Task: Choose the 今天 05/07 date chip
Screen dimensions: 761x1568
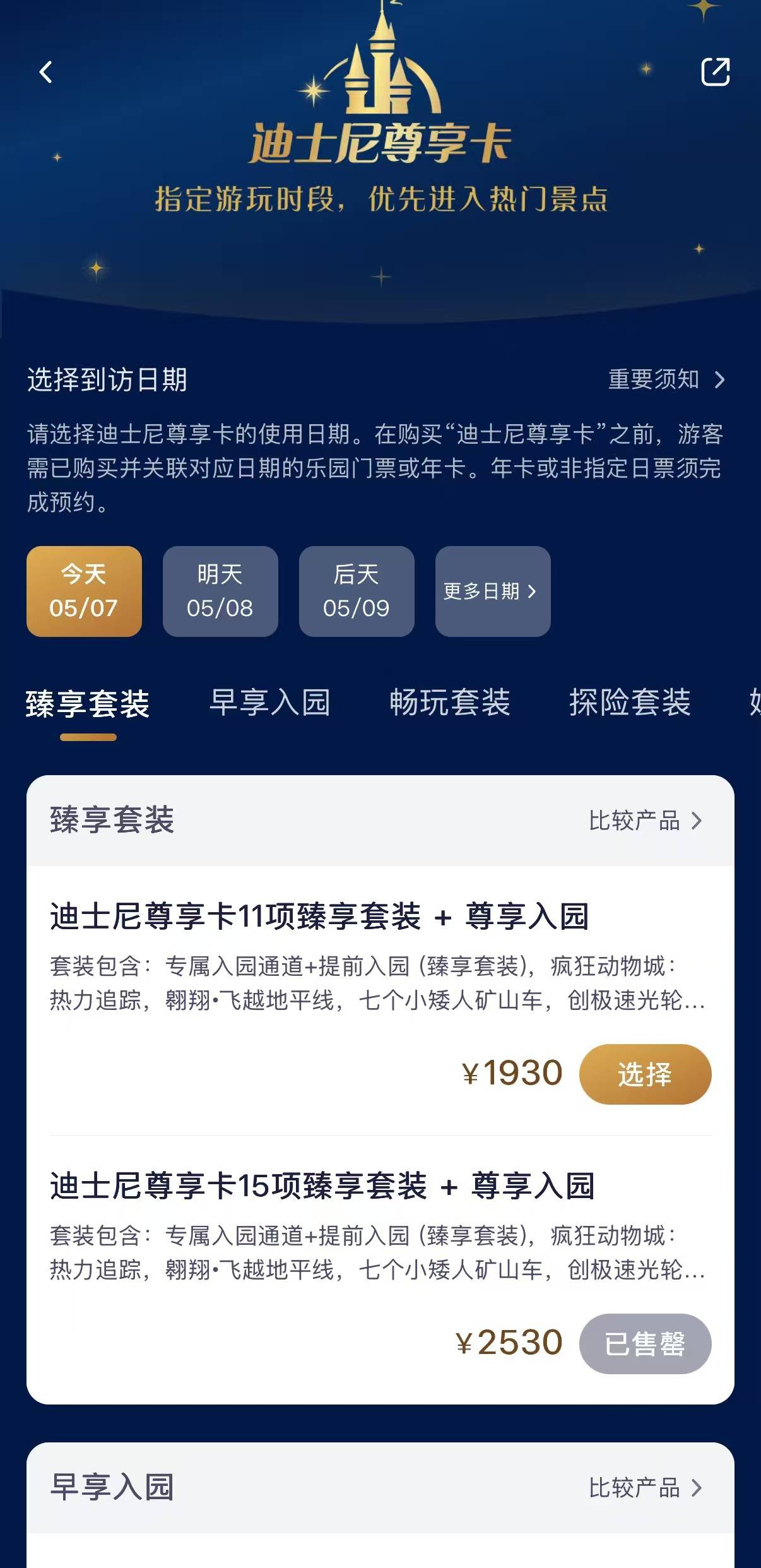Action: click(x=84, y=591)
